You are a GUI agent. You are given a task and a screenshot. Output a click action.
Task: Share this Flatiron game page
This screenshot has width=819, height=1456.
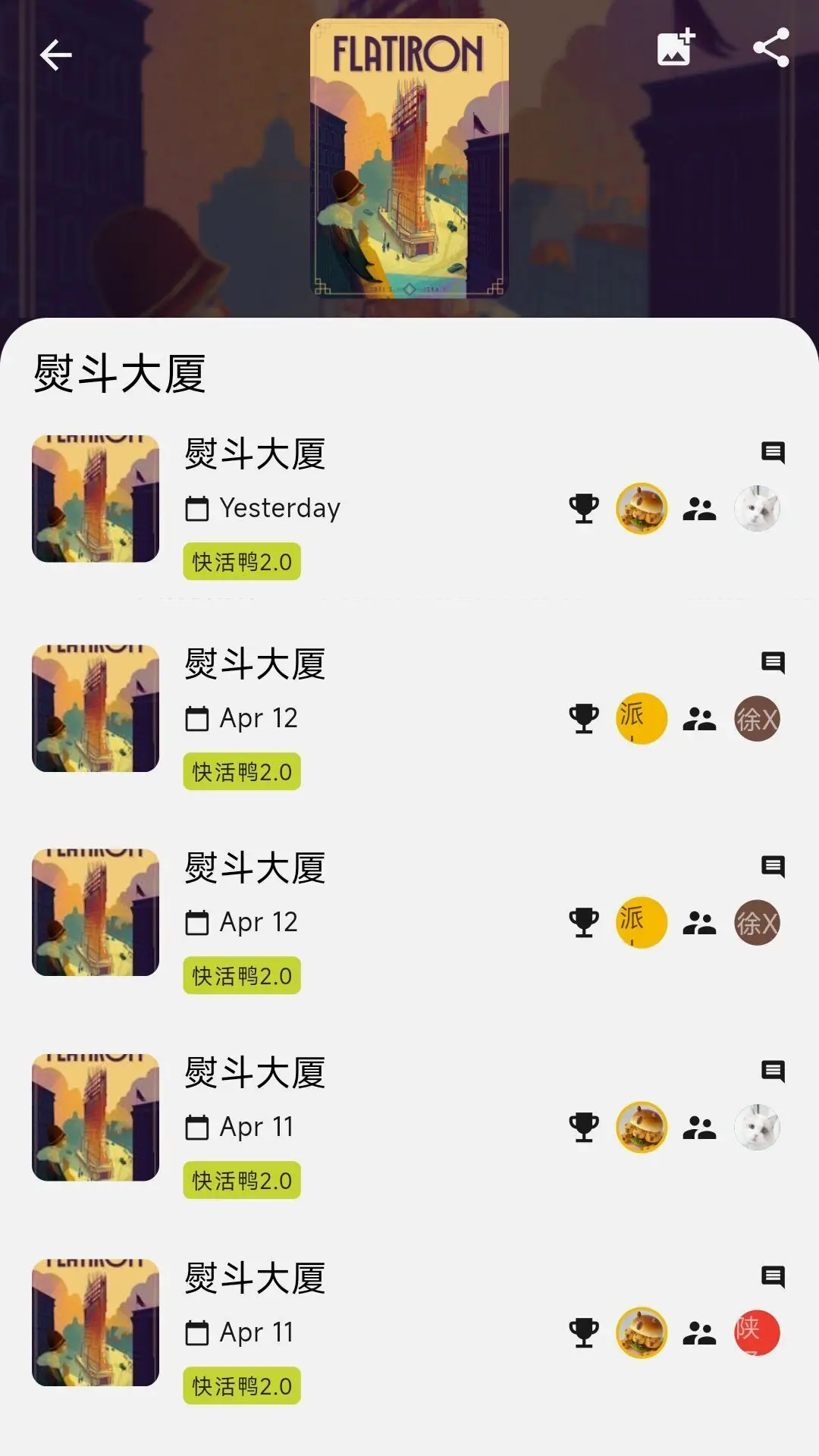[771, 48]
